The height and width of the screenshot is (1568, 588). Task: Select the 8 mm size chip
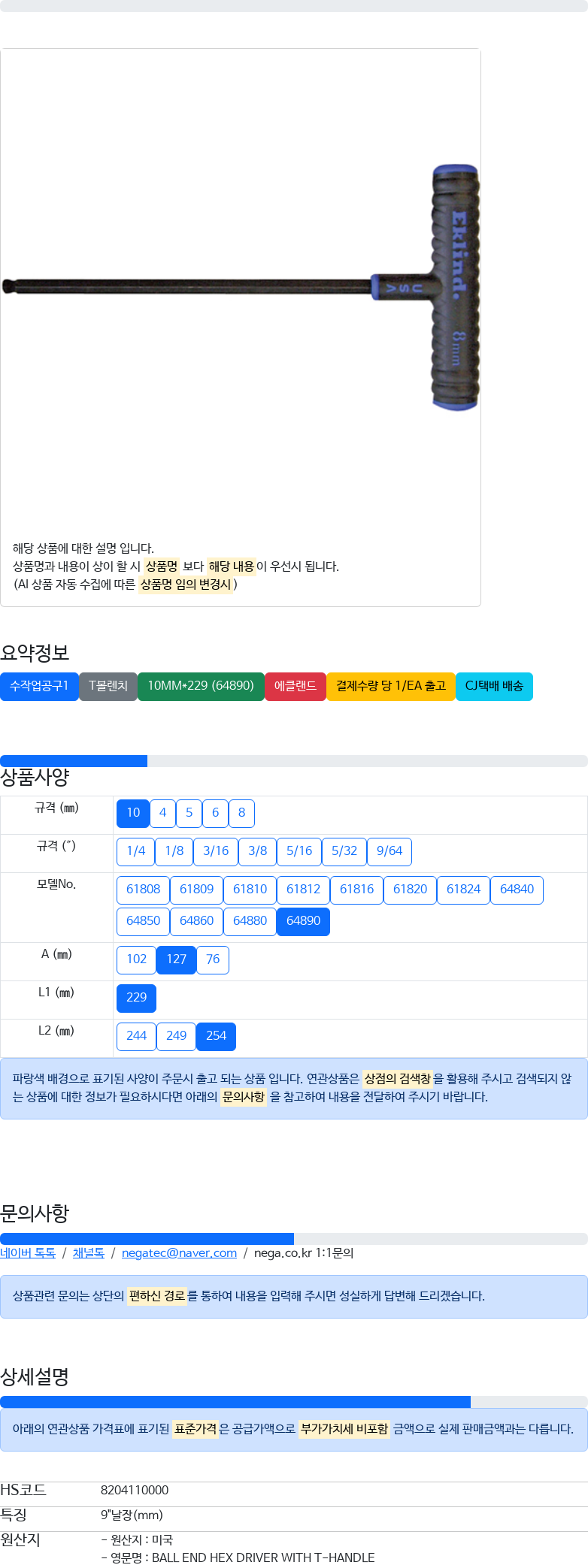[x=241, y=813]
